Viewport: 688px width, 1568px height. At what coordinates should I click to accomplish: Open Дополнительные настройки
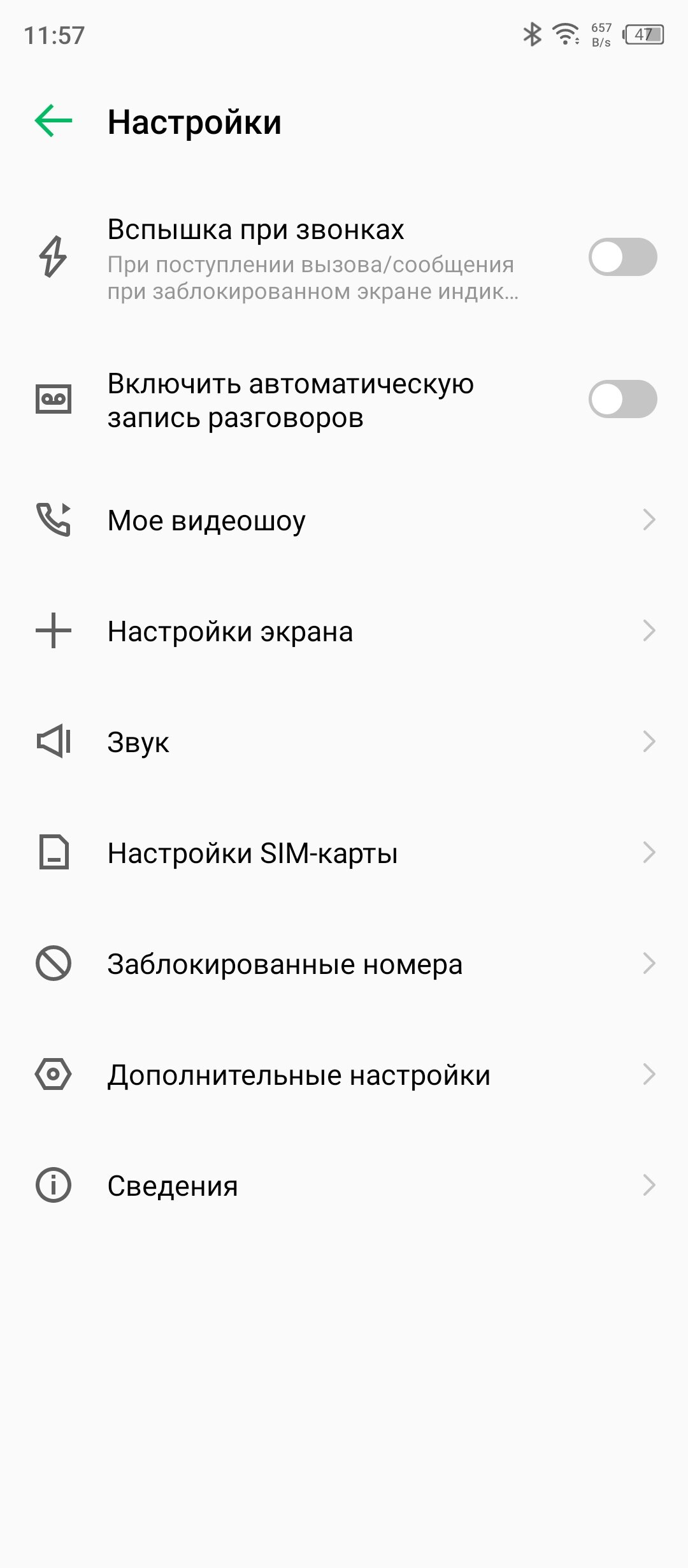[344, 1075]
